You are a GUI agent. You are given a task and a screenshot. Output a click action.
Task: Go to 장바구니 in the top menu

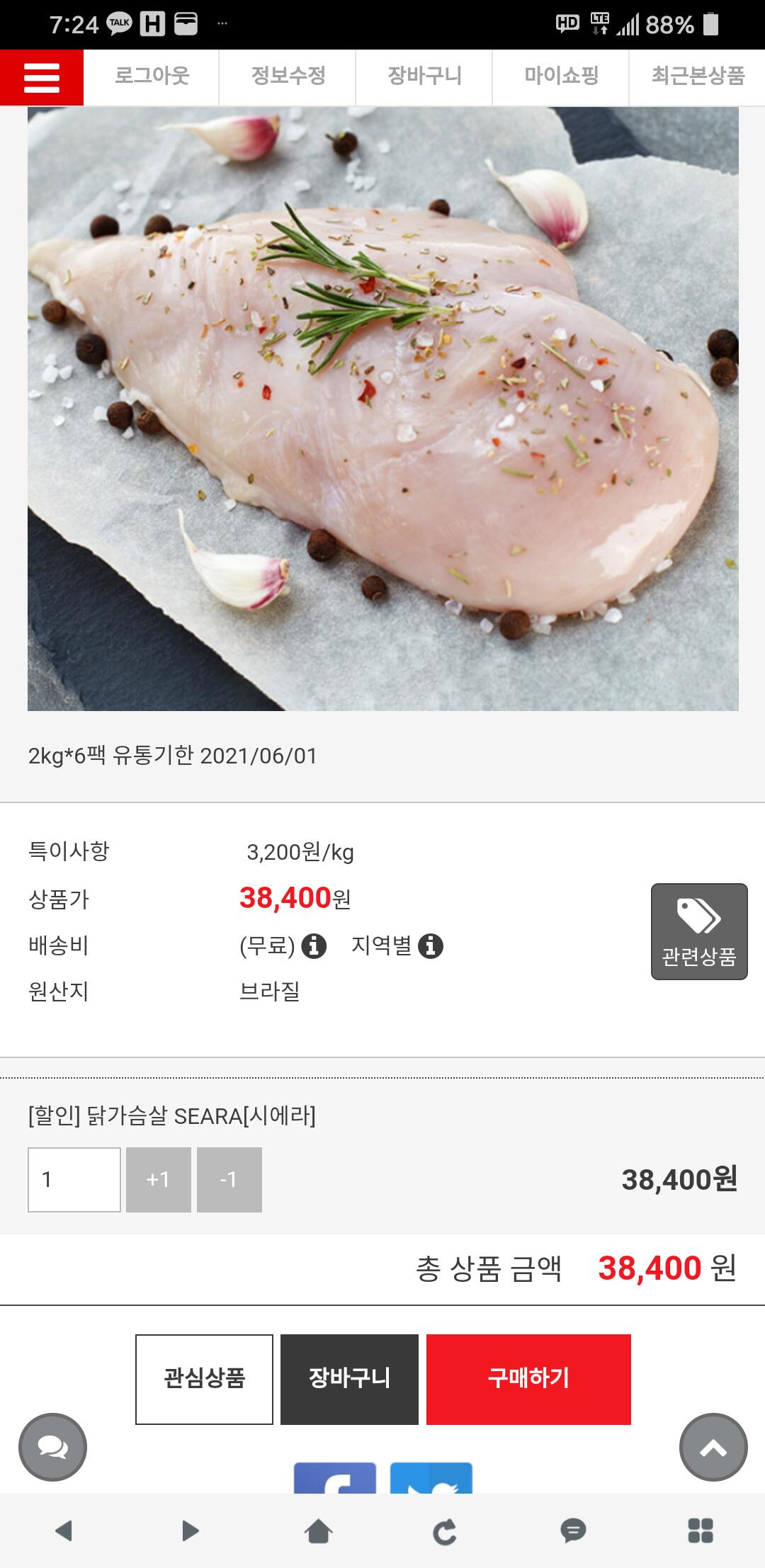pos(424,76)
